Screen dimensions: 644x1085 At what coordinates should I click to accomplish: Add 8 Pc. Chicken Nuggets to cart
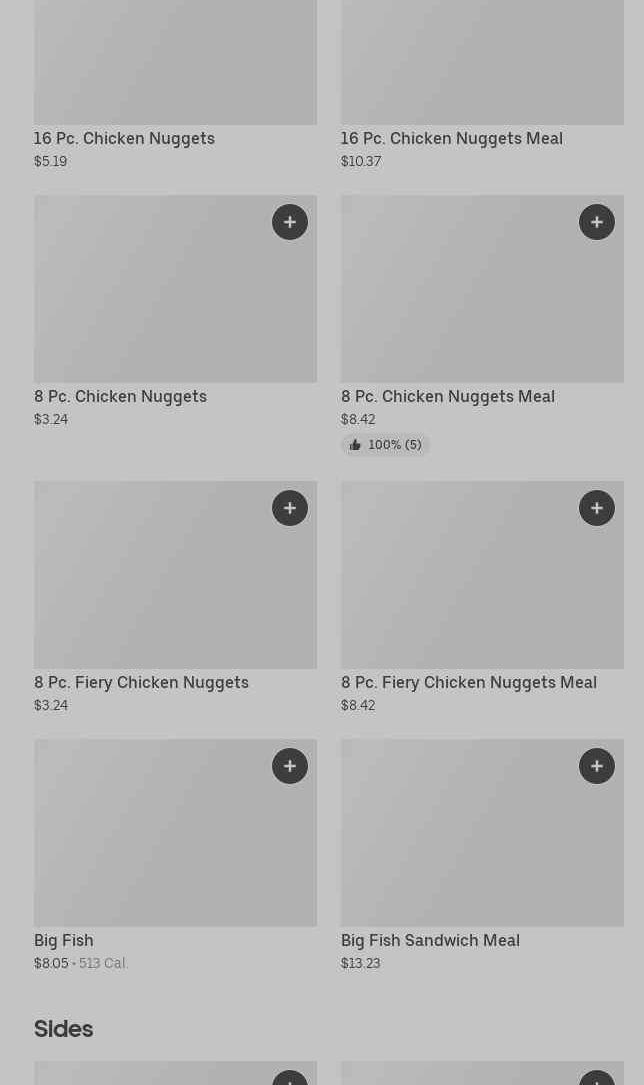pos(290,222)
